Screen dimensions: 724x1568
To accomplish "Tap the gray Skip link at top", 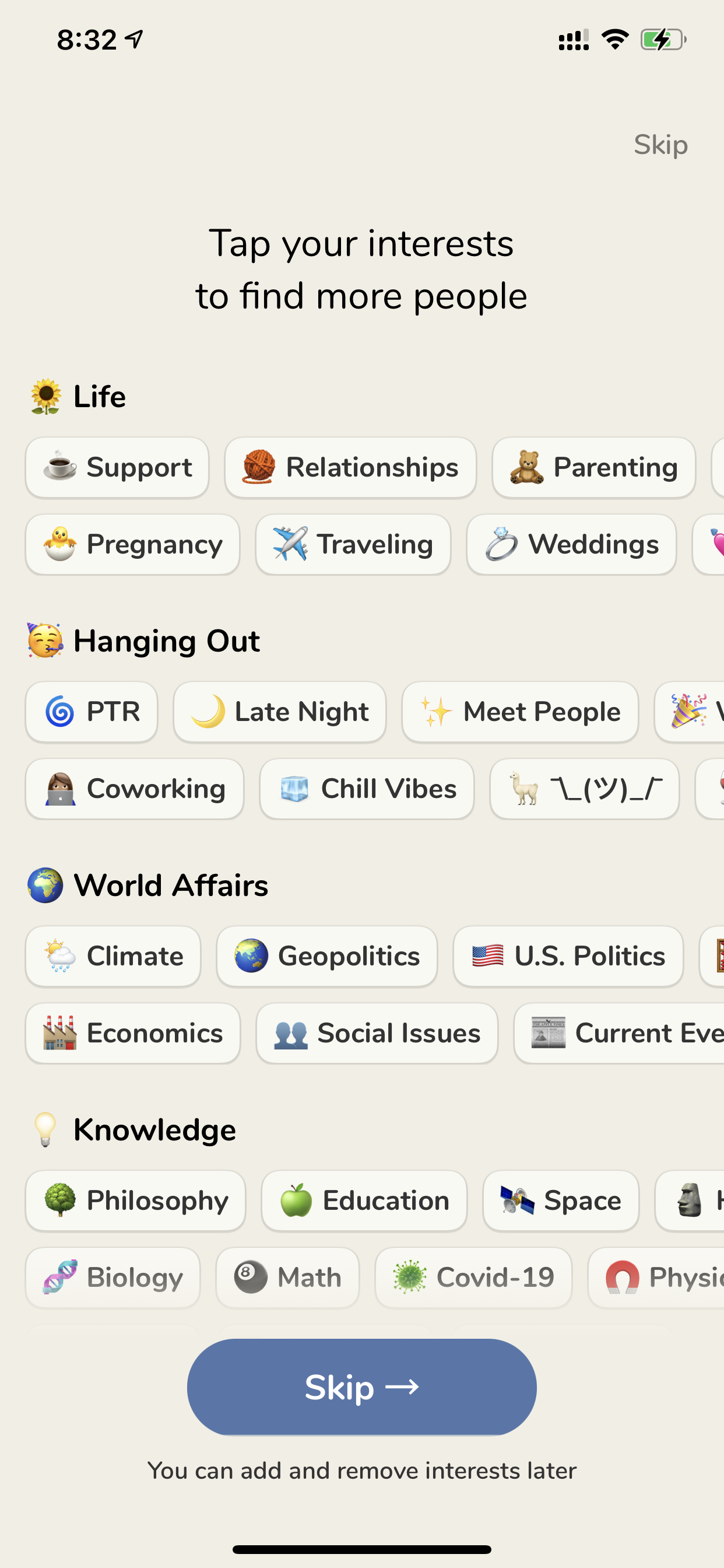I will click(660, 145).
